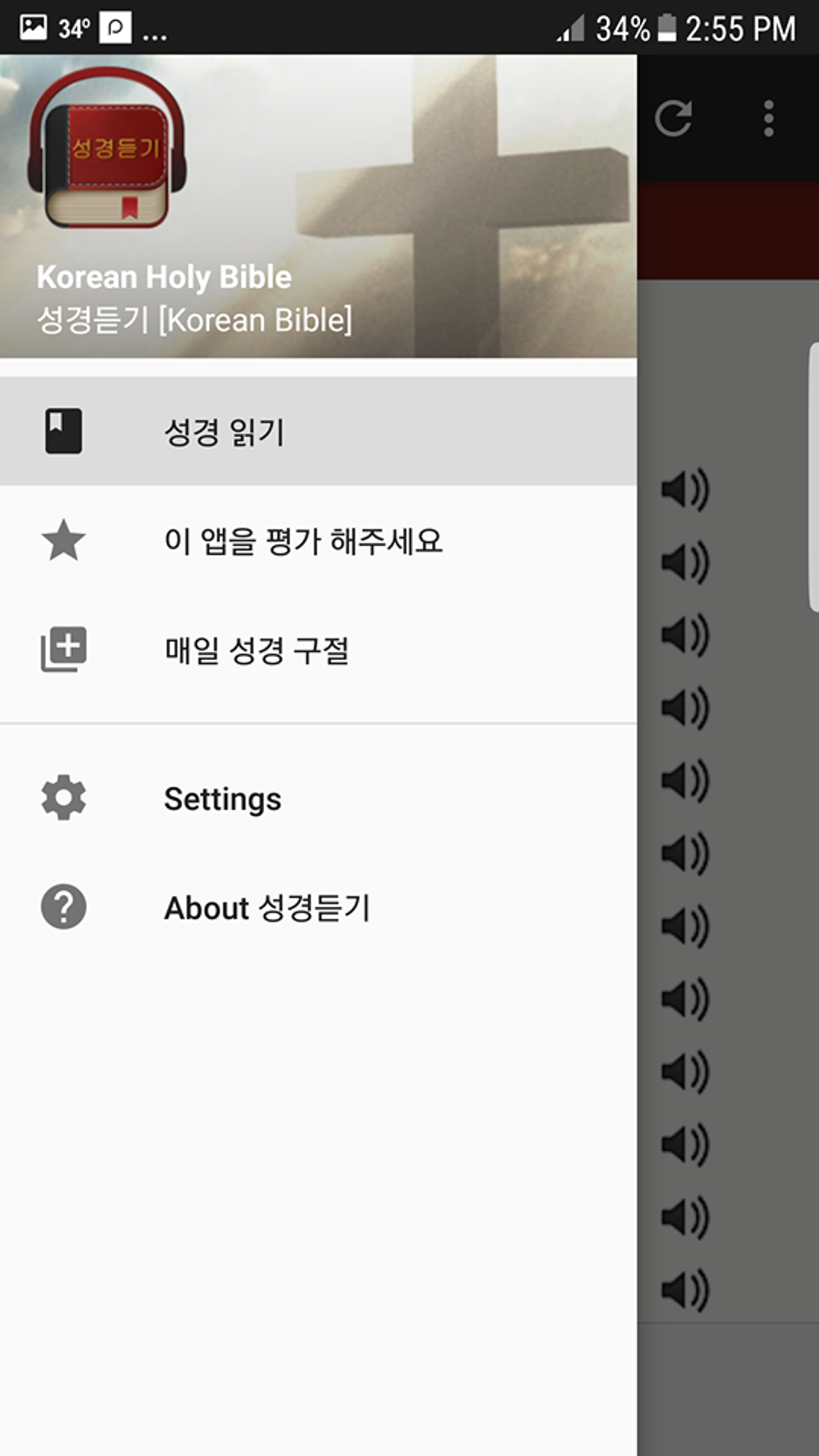Open Settings from the drawer
This screenshot has height=1456, width=819.
pyautogui.click(x=318, y=798)
